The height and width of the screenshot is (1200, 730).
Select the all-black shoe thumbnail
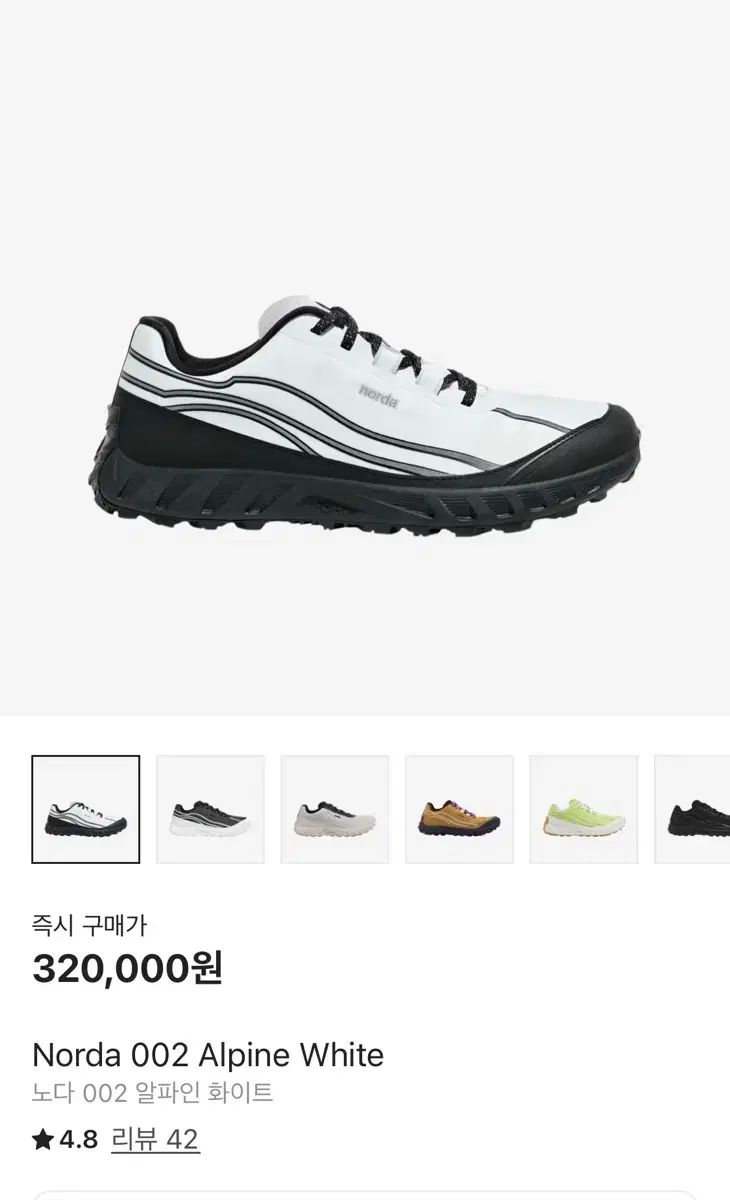694,809
